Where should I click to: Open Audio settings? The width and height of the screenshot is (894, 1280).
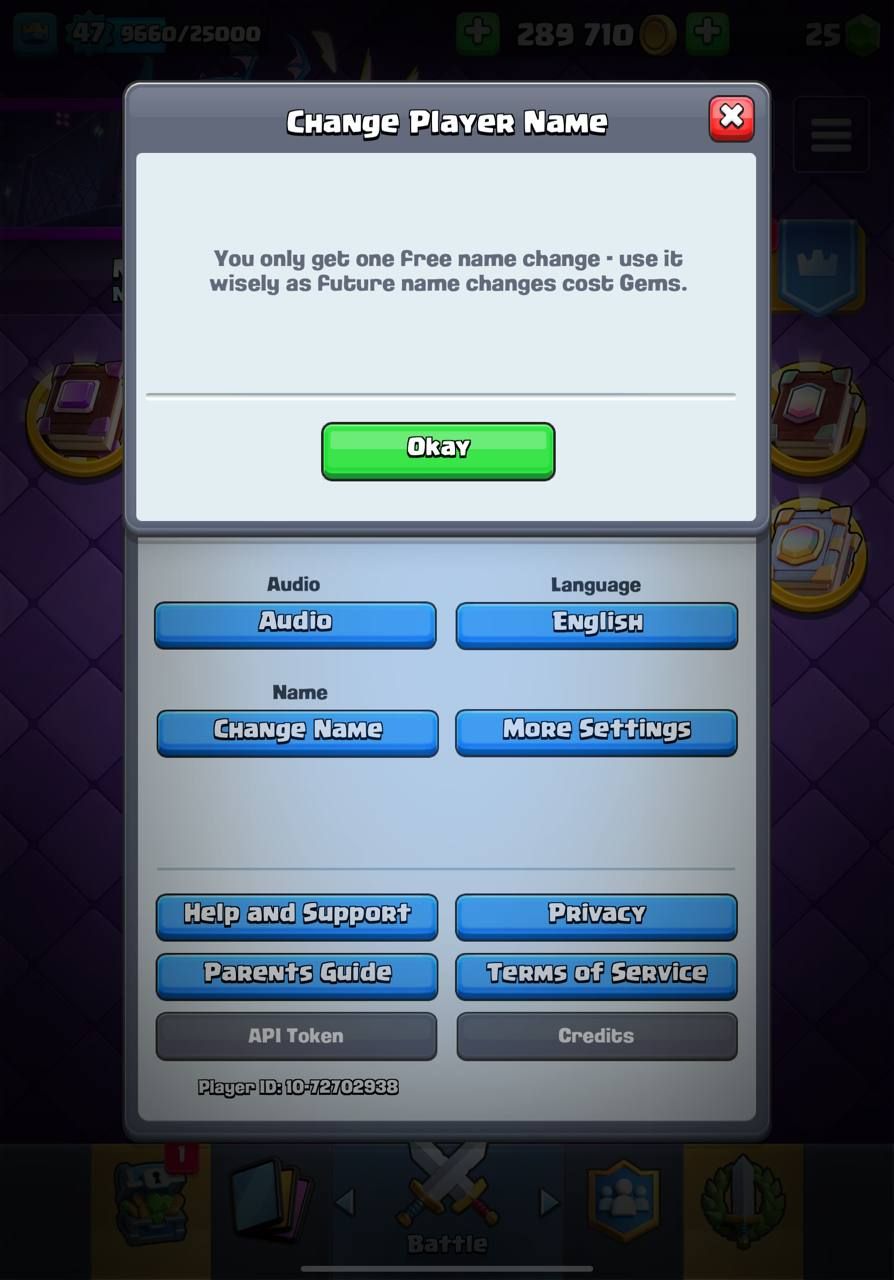295,624
